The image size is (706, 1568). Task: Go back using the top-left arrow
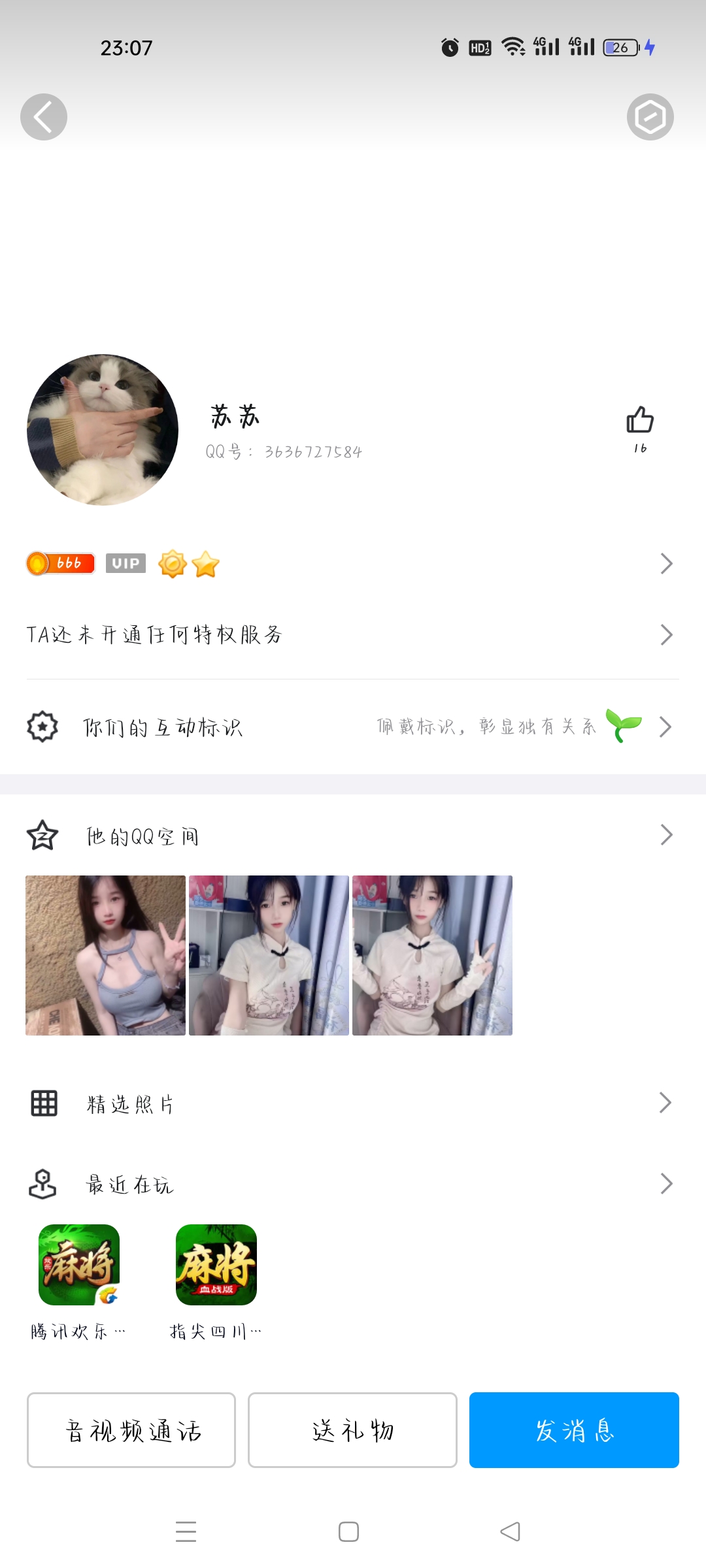(x=44, y=117)
